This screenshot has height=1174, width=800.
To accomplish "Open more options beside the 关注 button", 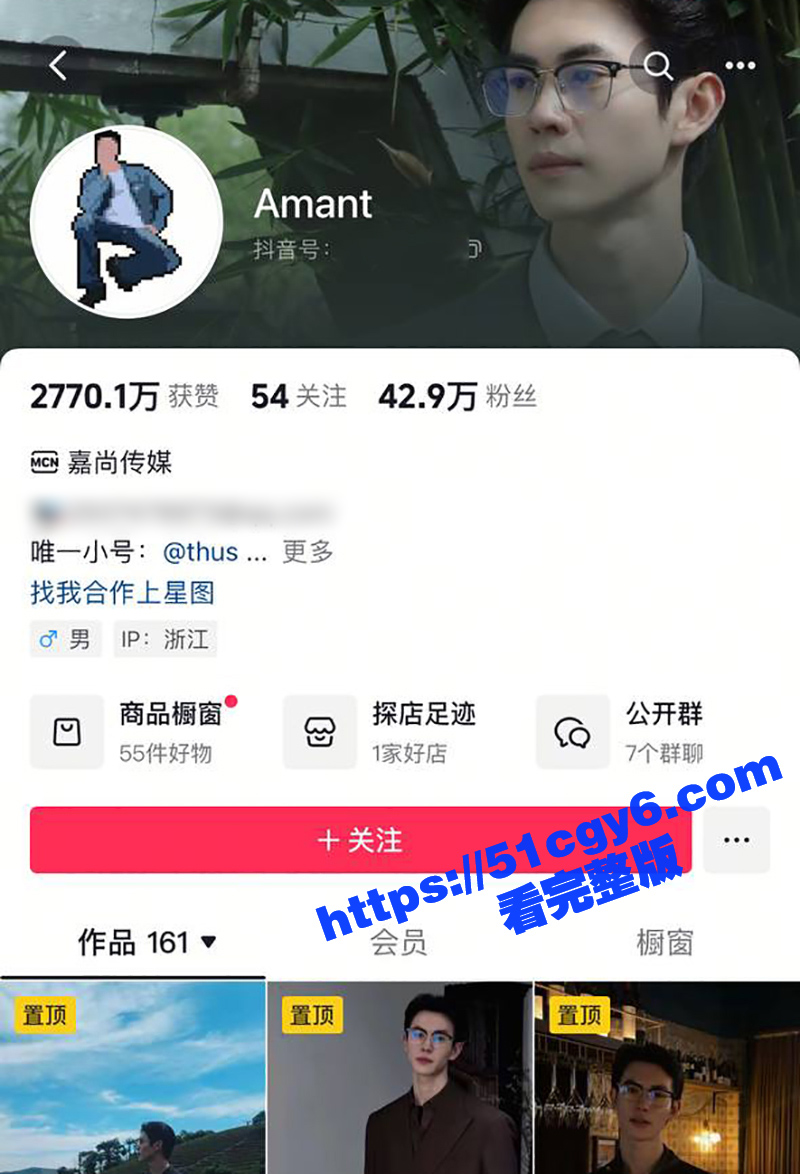I will coord(736,840).
